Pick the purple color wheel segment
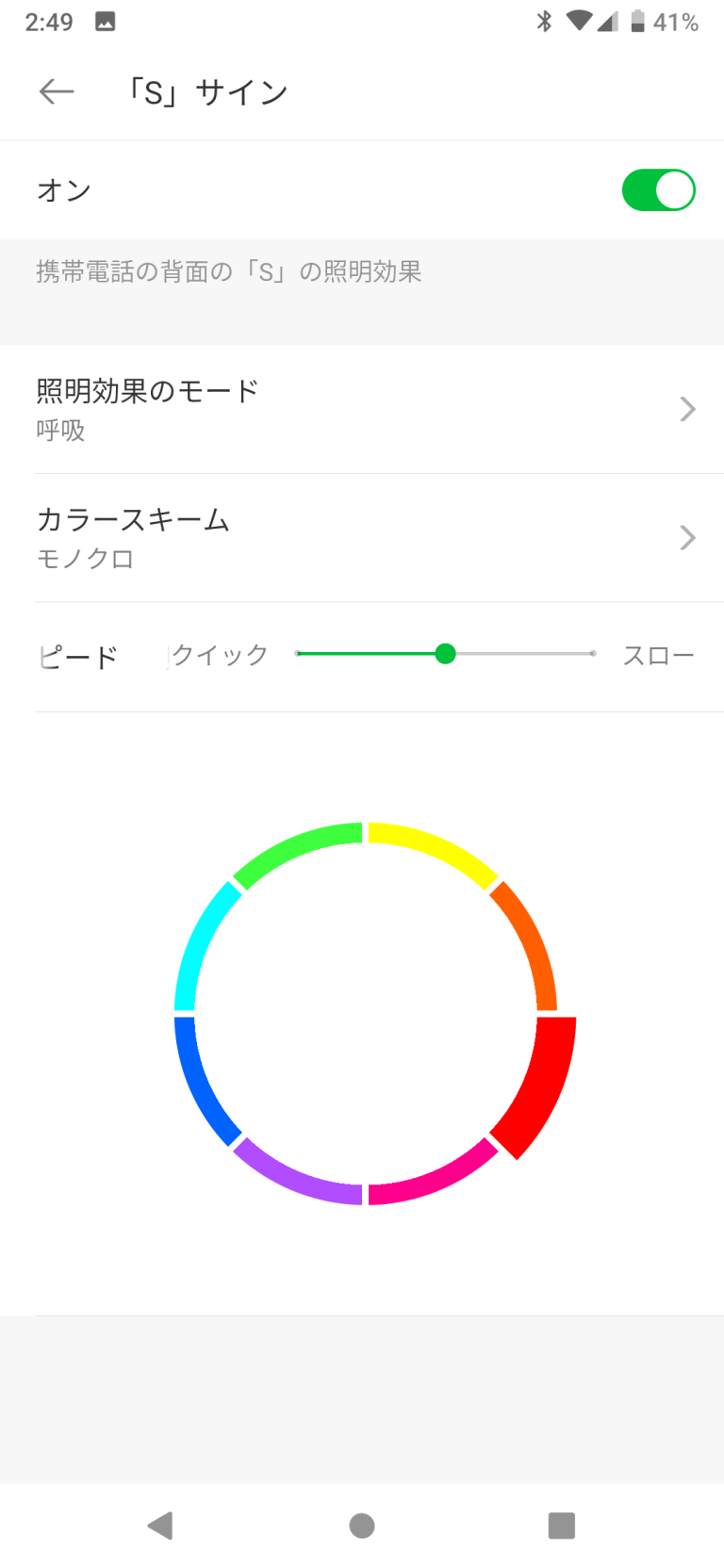This screenshot has height=1568, width=724. click(x=292, y=1179)
